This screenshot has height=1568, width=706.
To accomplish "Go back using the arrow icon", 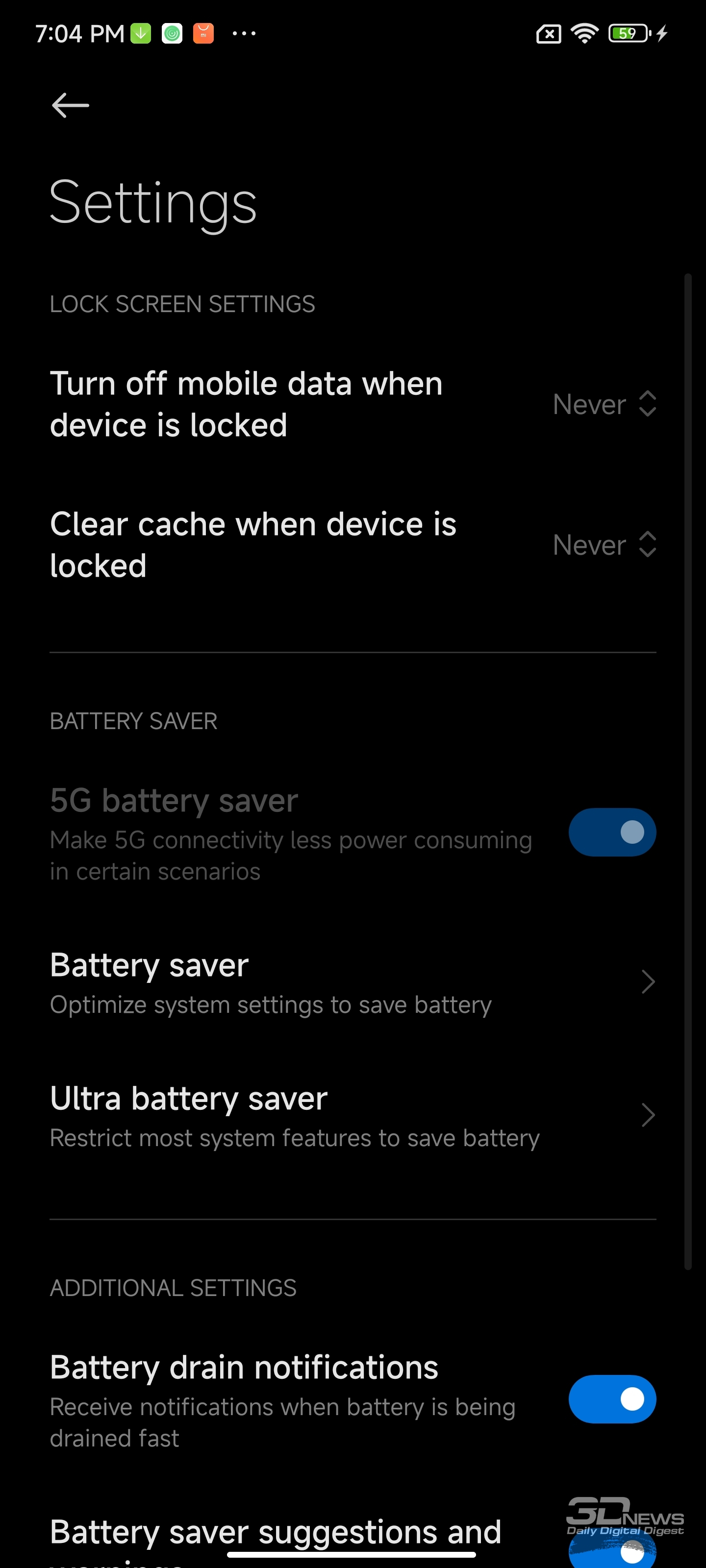I will click(71, 105).
